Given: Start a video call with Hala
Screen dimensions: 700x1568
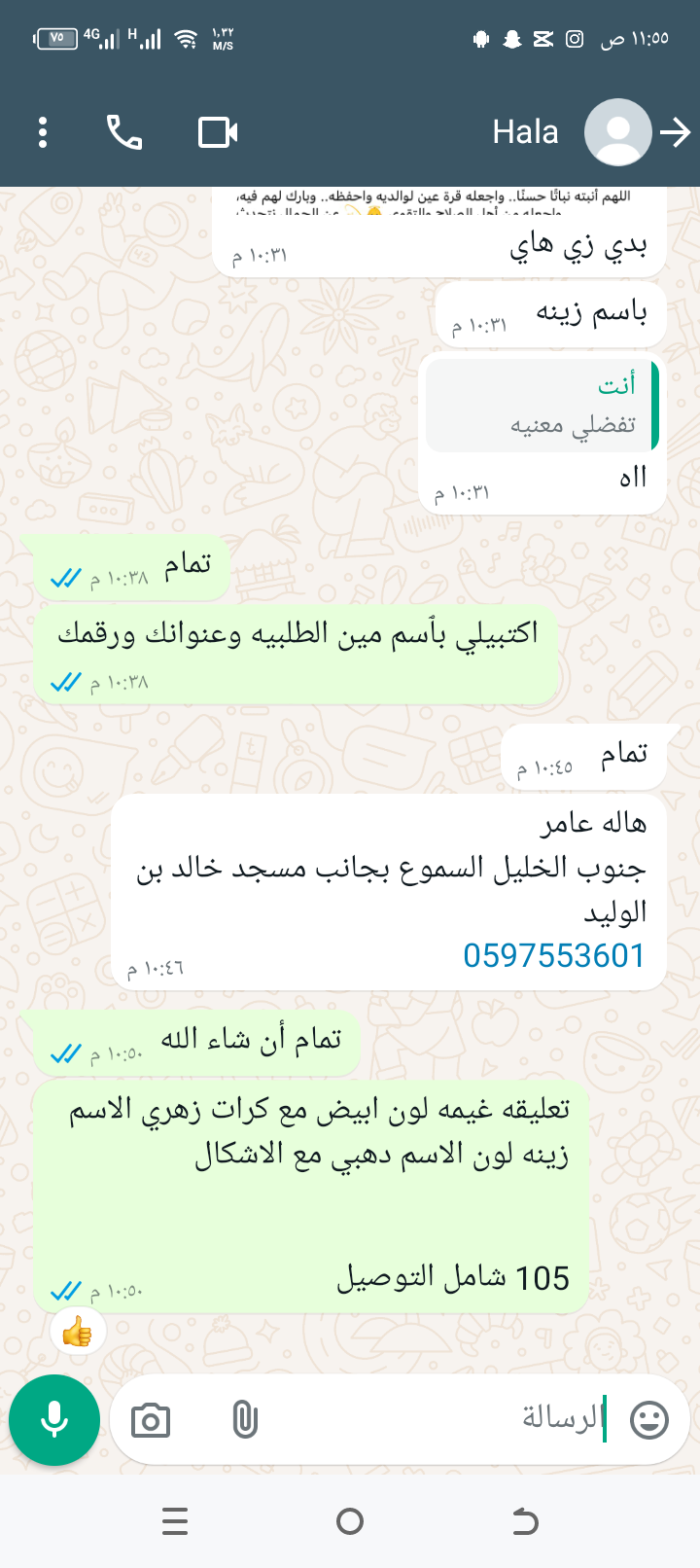Looking at the screenshot, I should [218, 132].
